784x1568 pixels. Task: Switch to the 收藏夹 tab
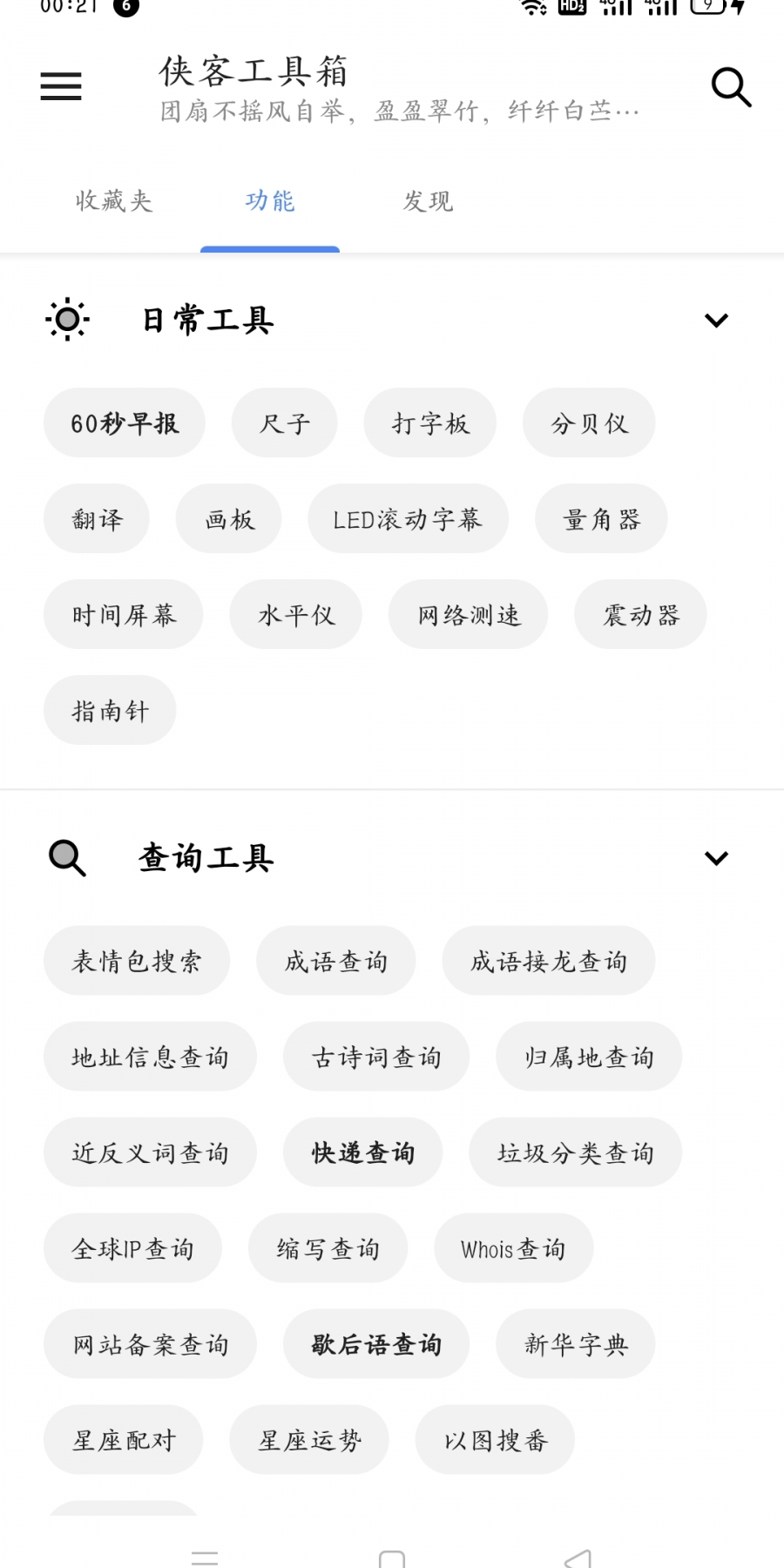[x=114, y=201]
